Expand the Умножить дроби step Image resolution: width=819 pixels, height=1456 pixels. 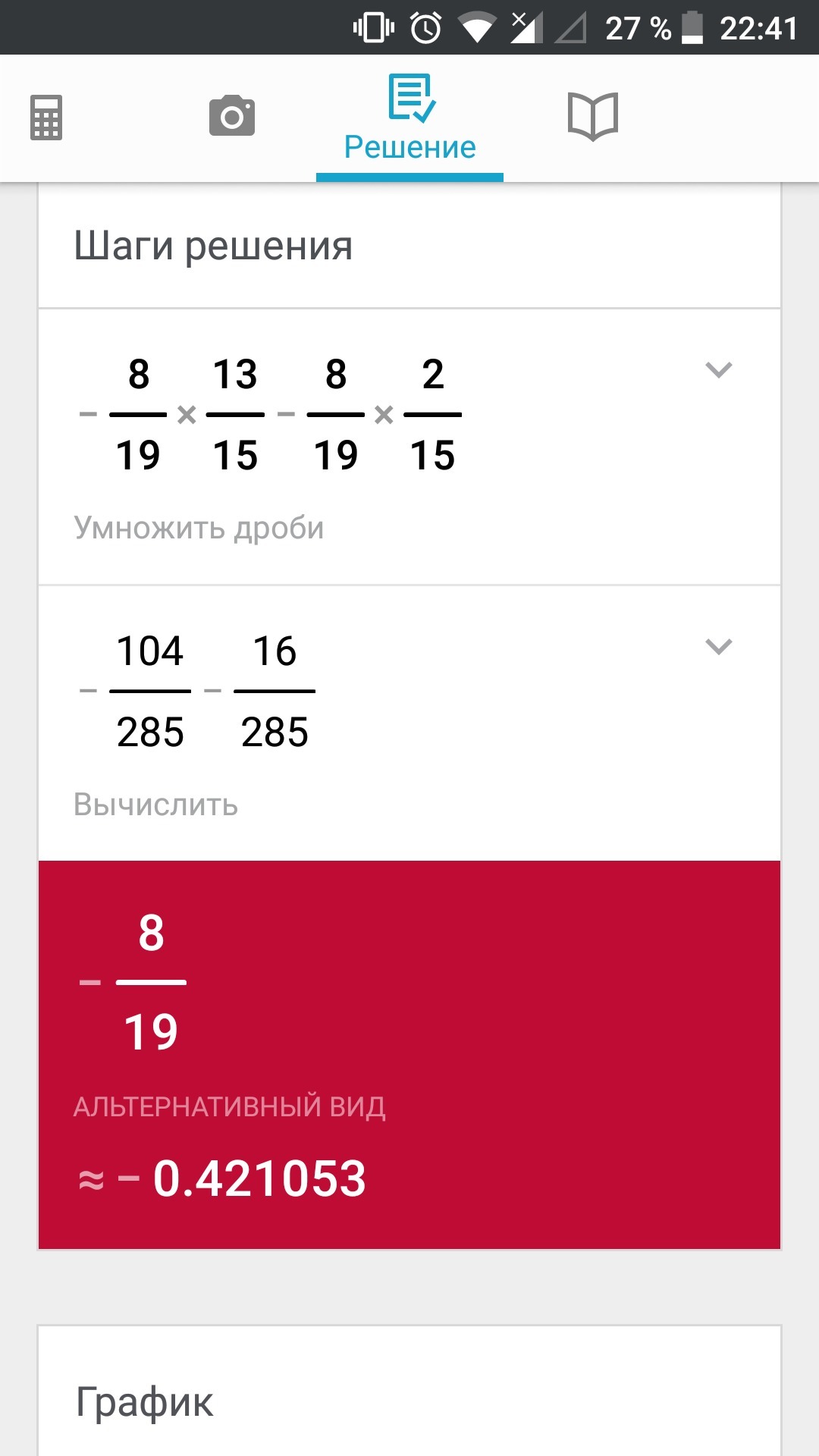pos(719,370)
